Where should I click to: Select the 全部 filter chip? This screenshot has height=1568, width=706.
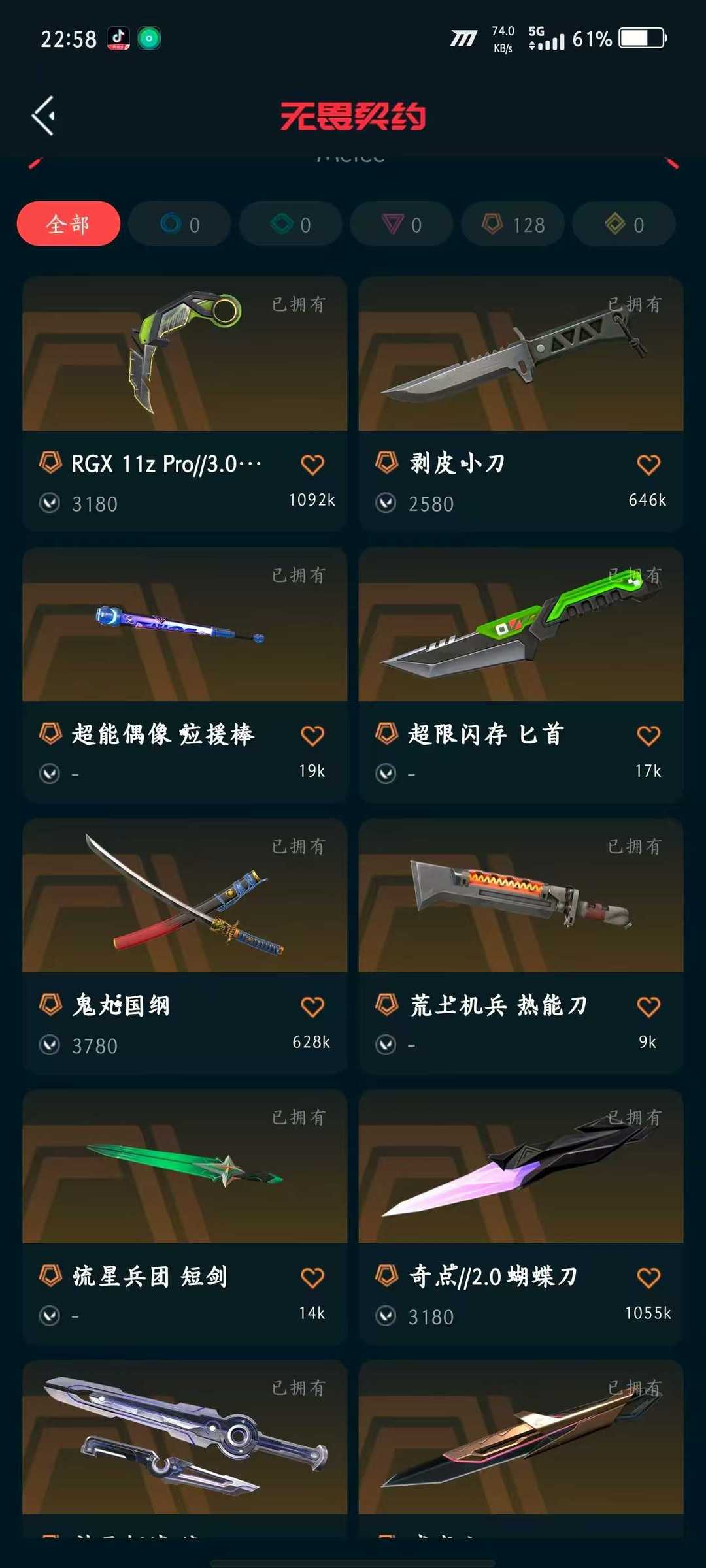(x=69, y=224)
